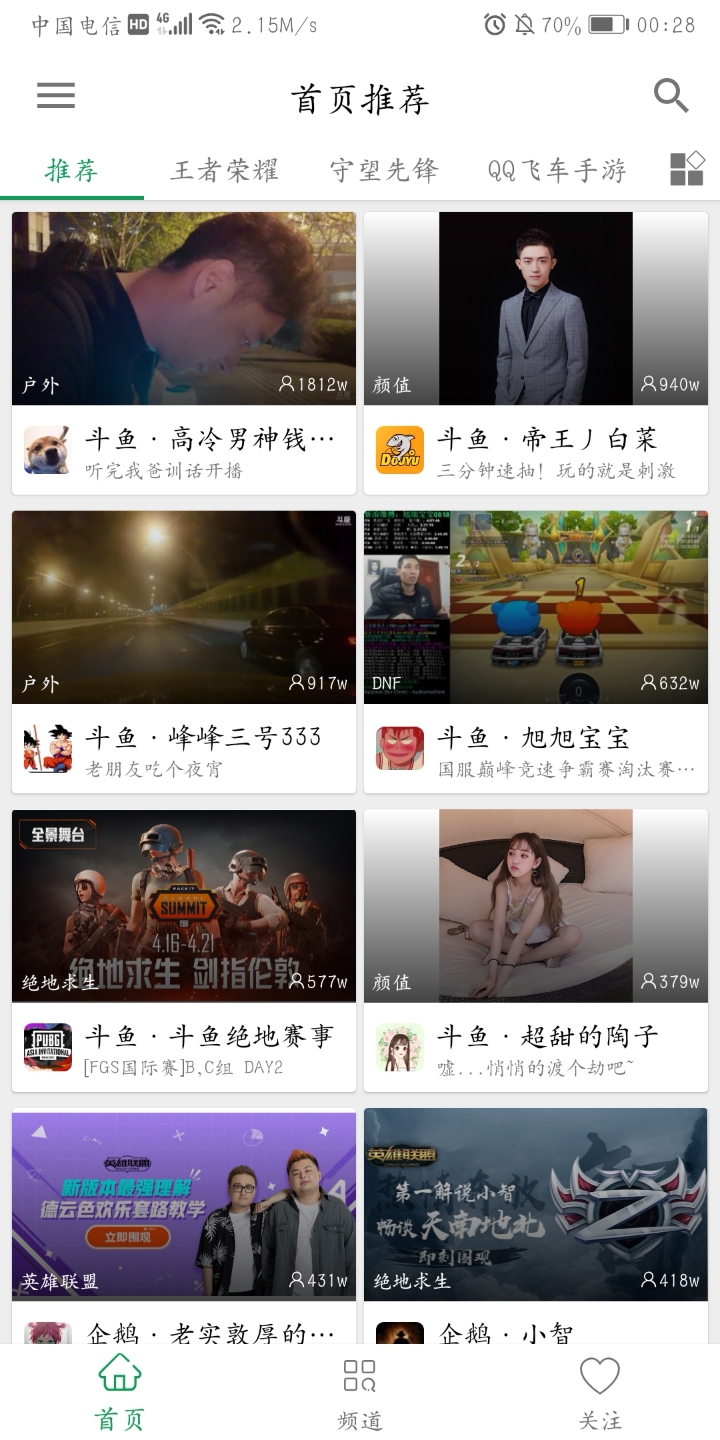Open 旭旭宝宝's DNF stream
The width and height of the screenshot is (720, 1440).
(536, 652)
